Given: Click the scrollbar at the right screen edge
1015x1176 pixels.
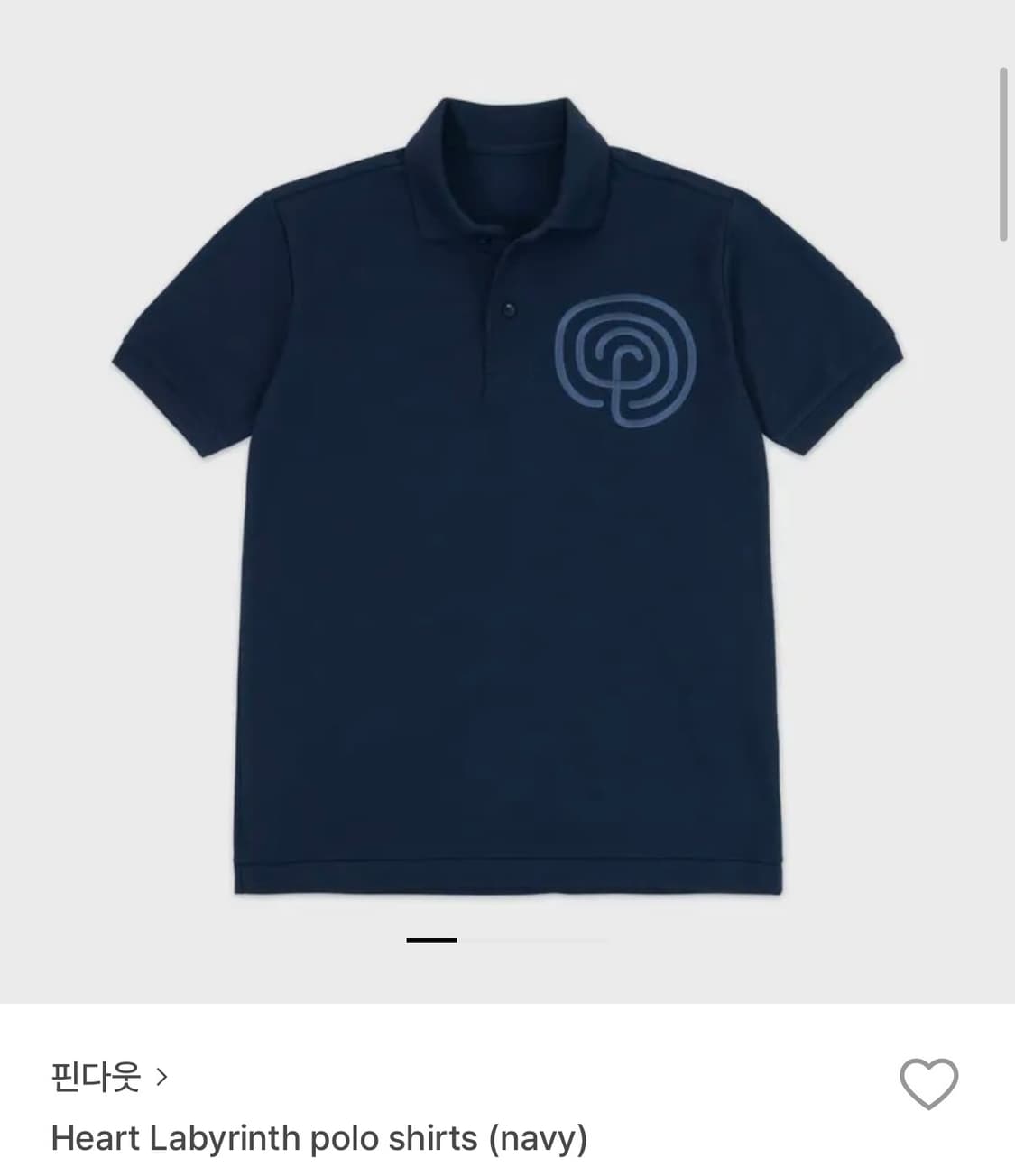Looking at the screenshot, I should click(x=1004, y=149).
